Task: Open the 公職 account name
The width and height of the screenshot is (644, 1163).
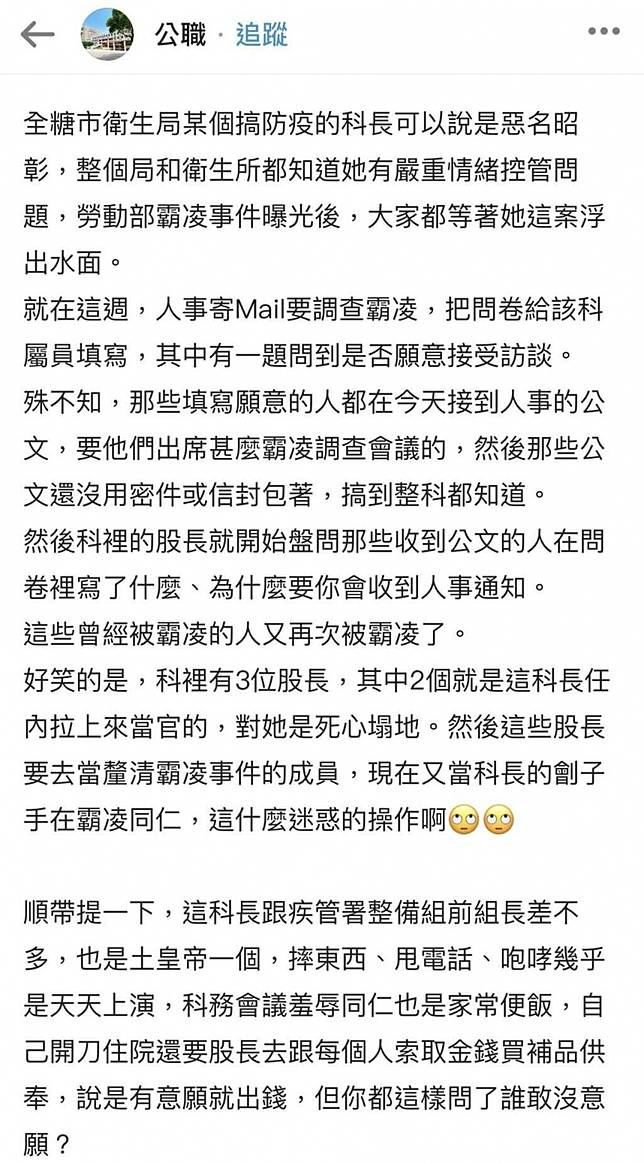Action: (x=180, y=35)
